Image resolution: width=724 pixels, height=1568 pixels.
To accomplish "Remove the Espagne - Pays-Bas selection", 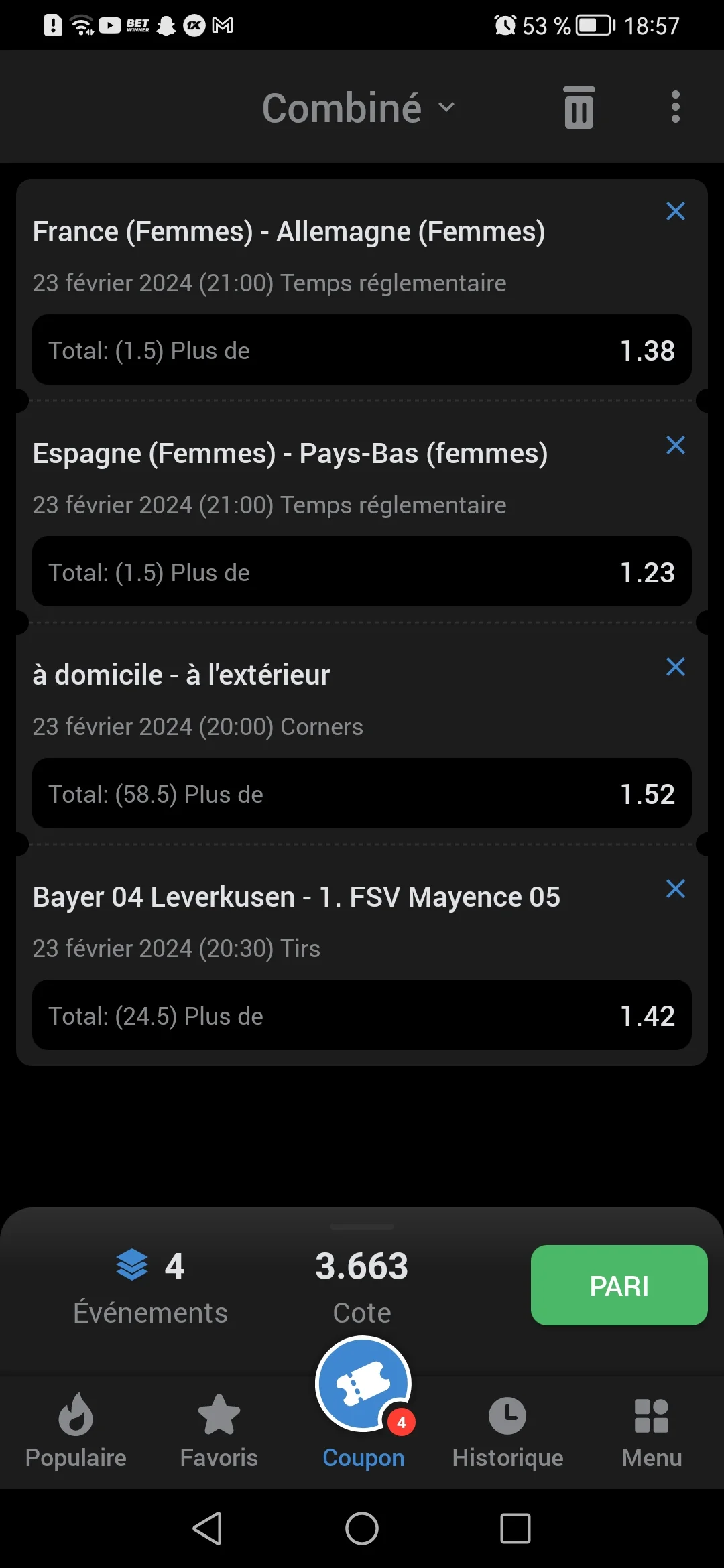I will coord(676,445).
